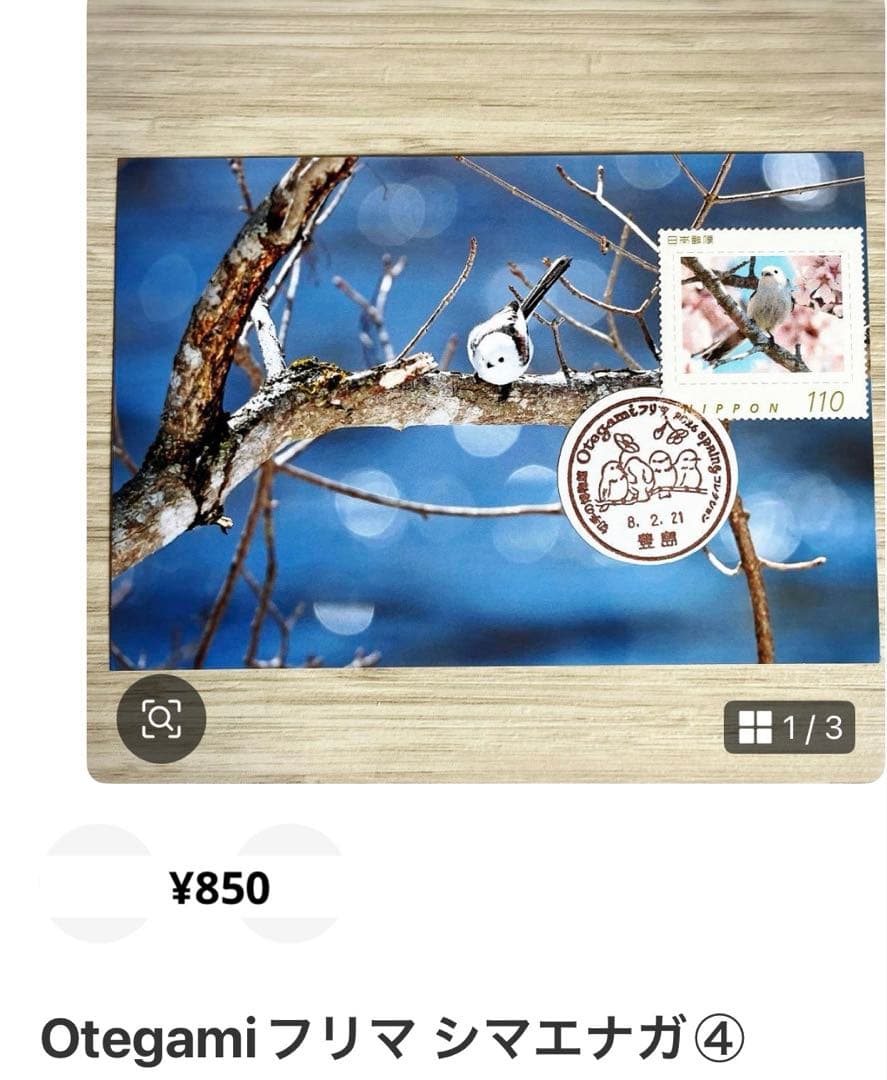
Task: Open visual search for this product photo
Action: 161,719
